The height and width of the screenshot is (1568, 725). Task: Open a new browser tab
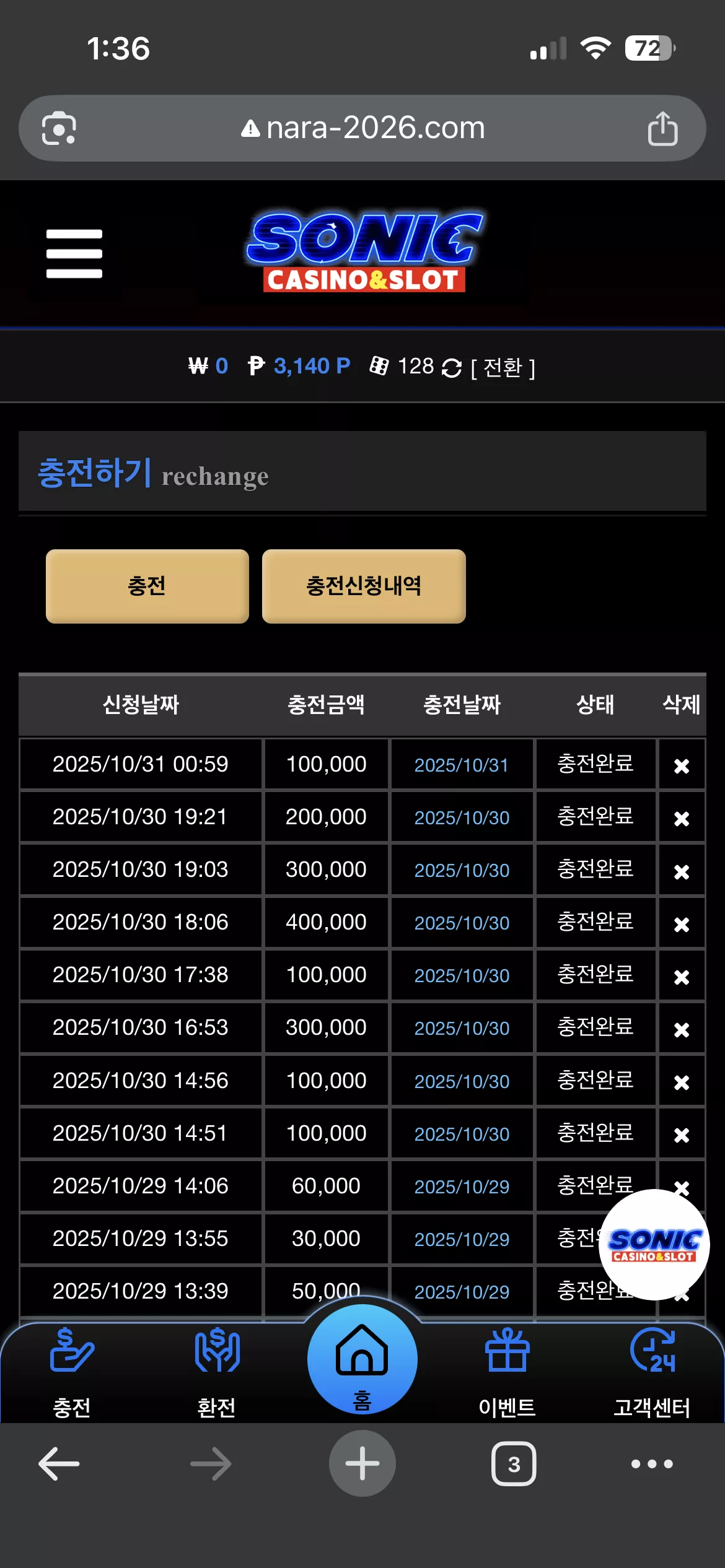[362, 1464]
